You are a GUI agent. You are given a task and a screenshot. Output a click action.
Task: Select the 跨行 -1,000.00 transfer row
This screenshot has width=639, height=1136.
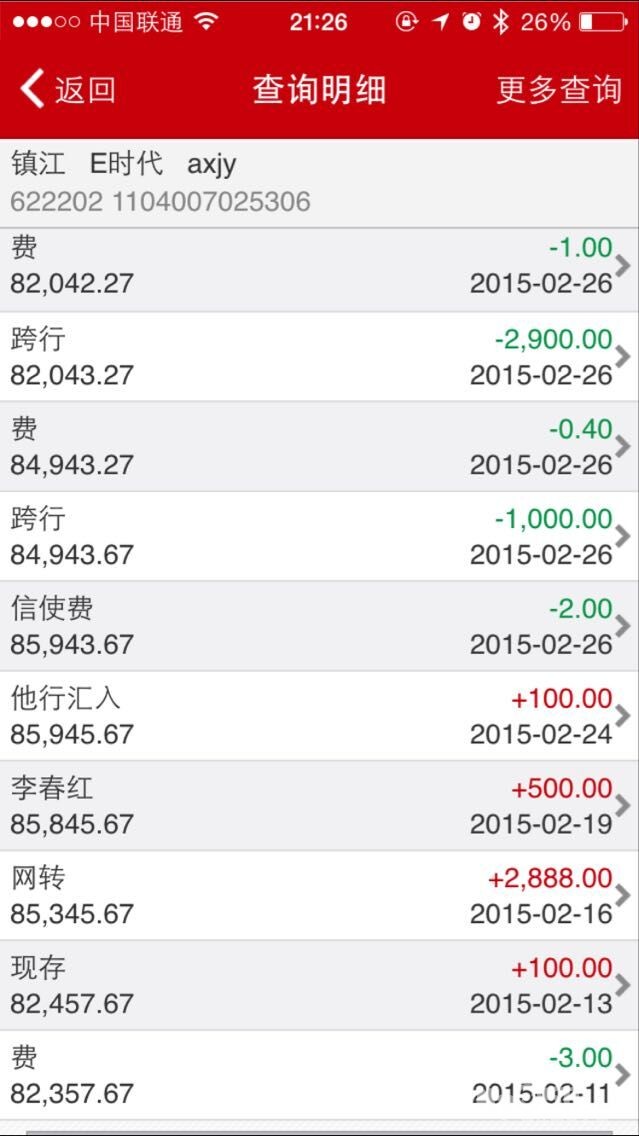319,536
